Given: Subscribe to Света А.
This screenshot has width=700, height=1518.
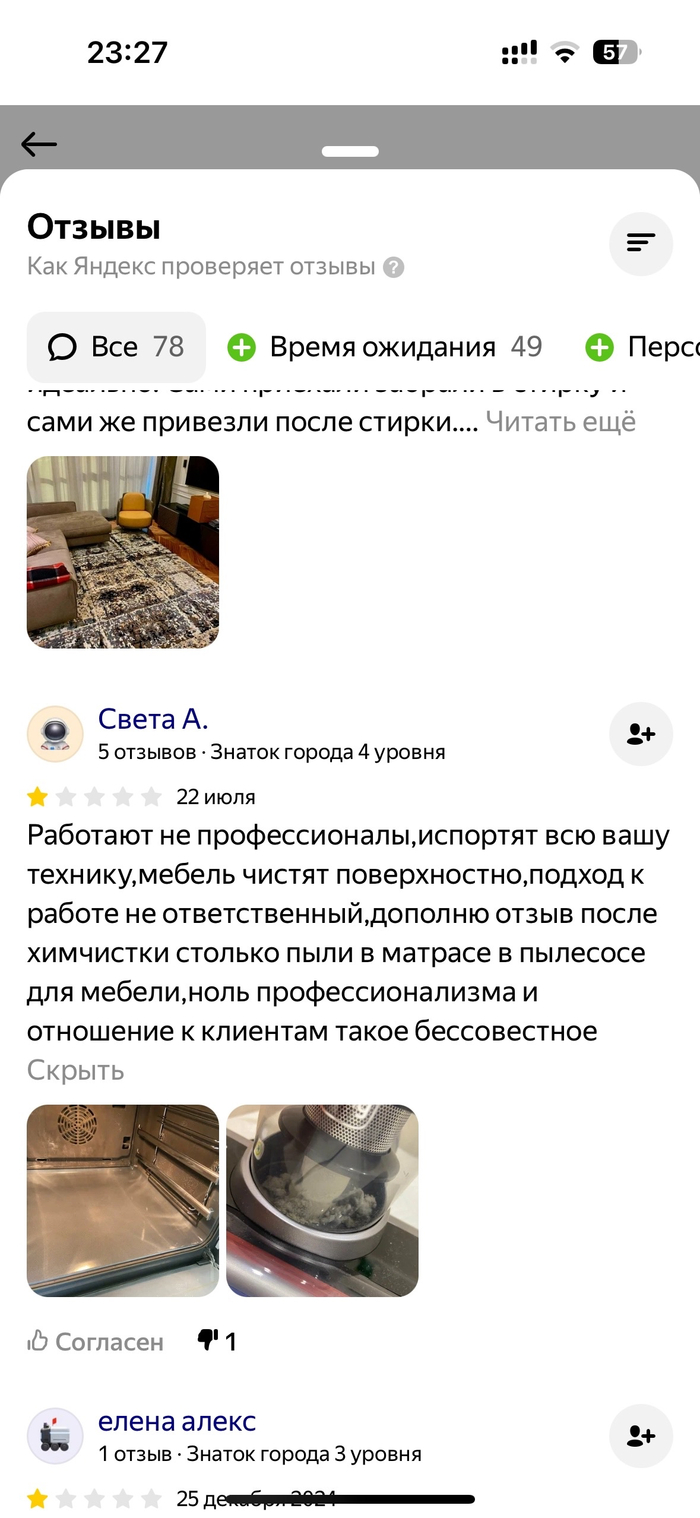Looking at the screenshot, I should coord(640,734).
